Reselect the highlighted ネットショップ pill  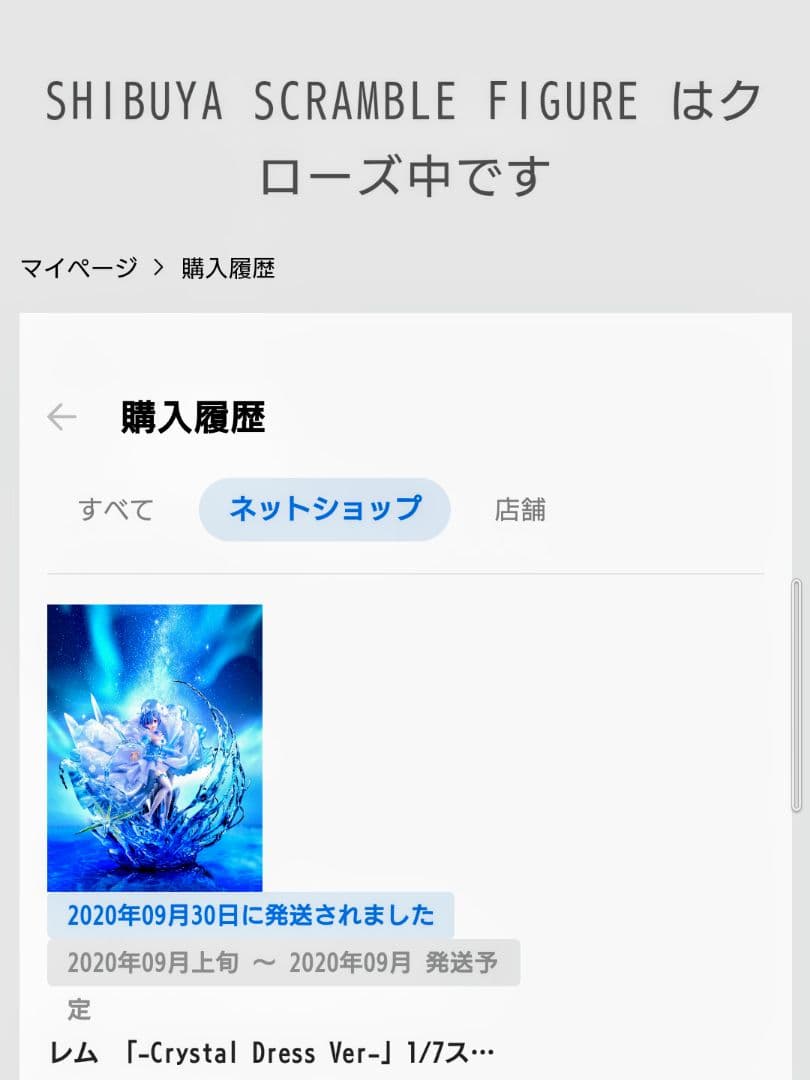pyautogui.click(x=323, y=509)
